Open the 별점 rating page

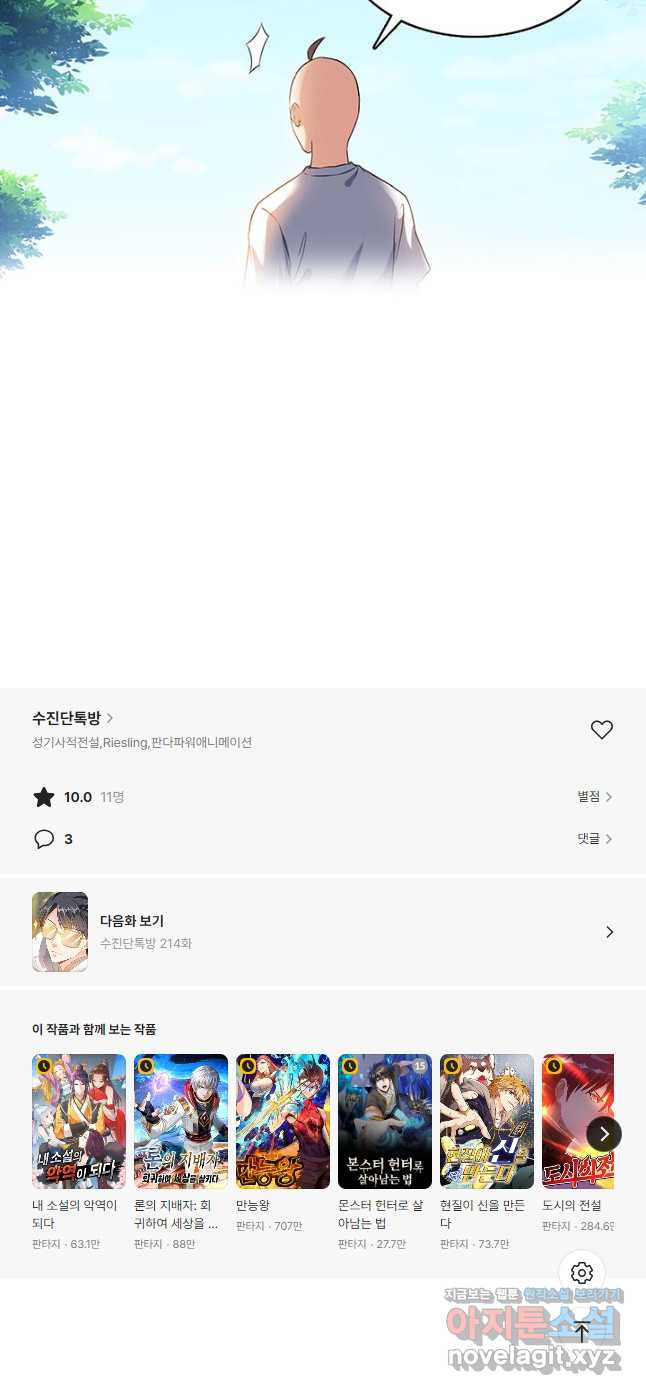594,797
